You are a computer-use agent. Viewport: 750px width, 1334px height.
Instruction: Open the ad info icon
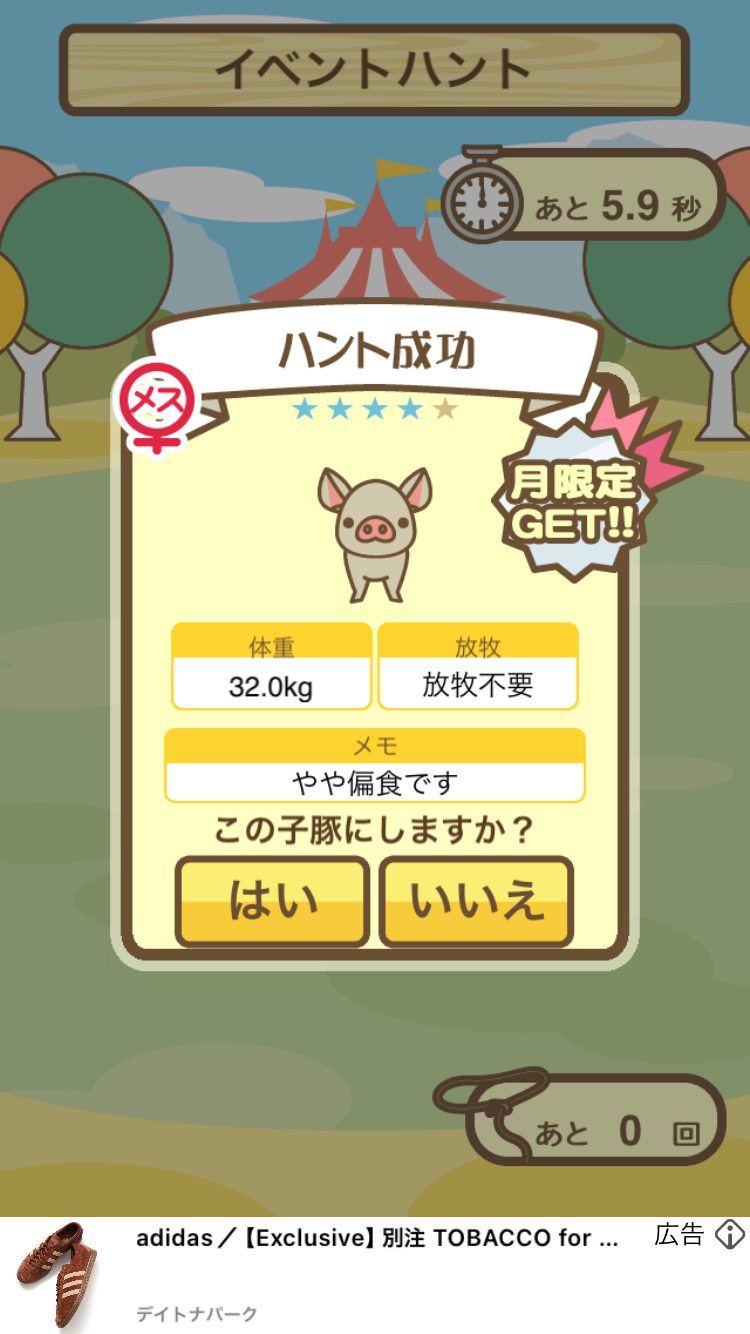[x=730, y=1234]
